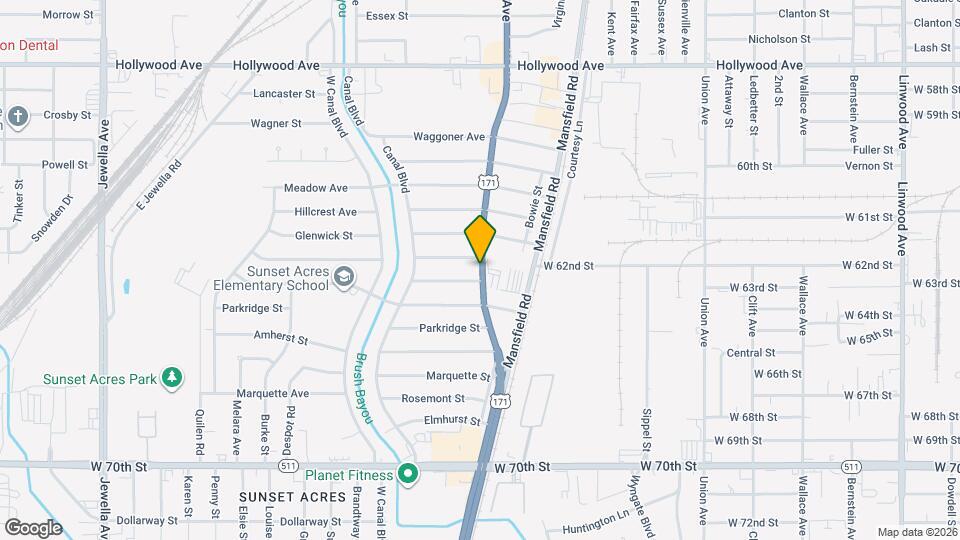The width and height of the screenshot is (960, 540).
Task: Tap the orange location marker on the map
Action: pyautogui.click(x=480, y=238)
